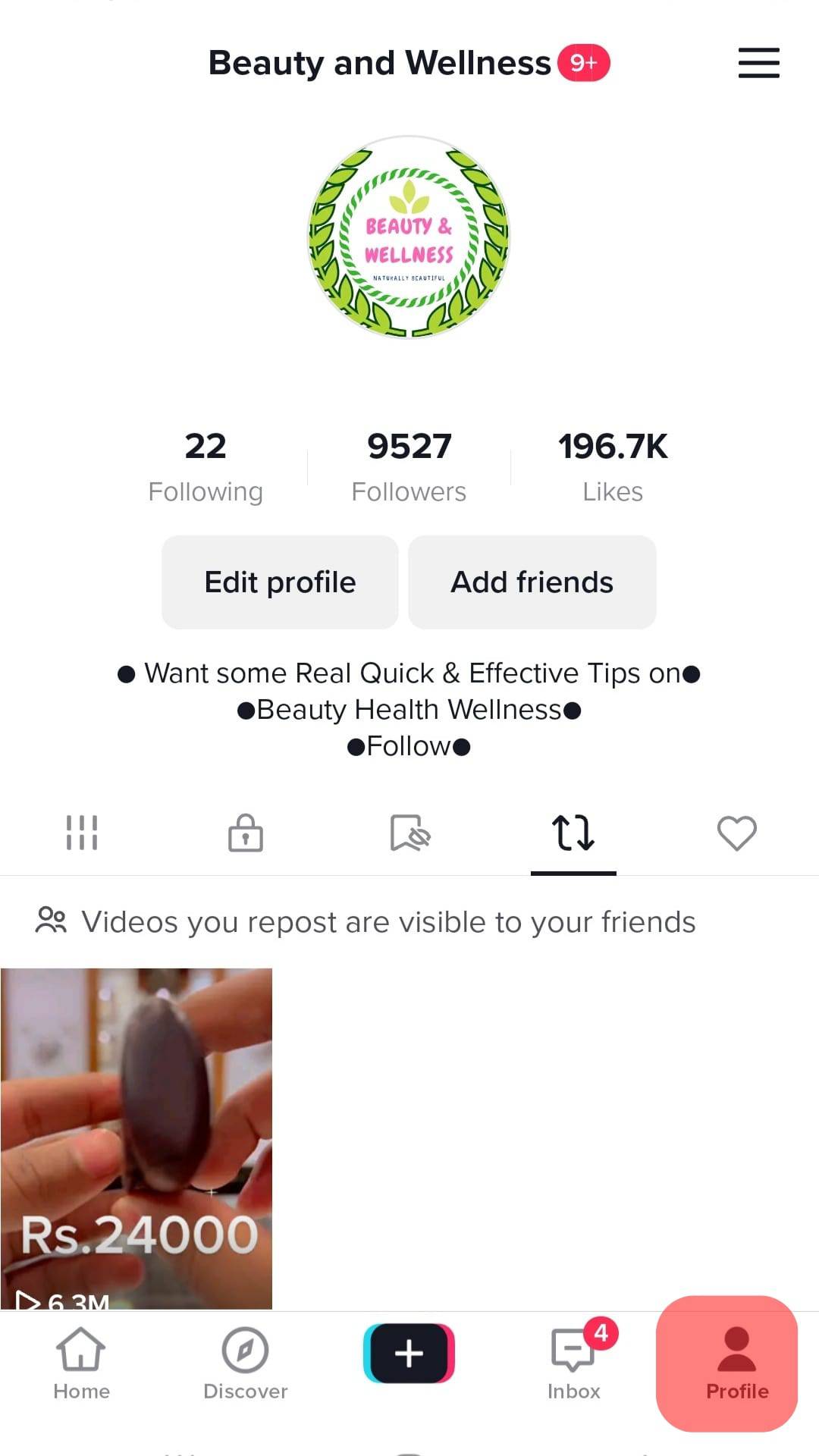
Task: Open the hidden bookmarks tab
Action: pyautogui.click(x=409, y=833)
